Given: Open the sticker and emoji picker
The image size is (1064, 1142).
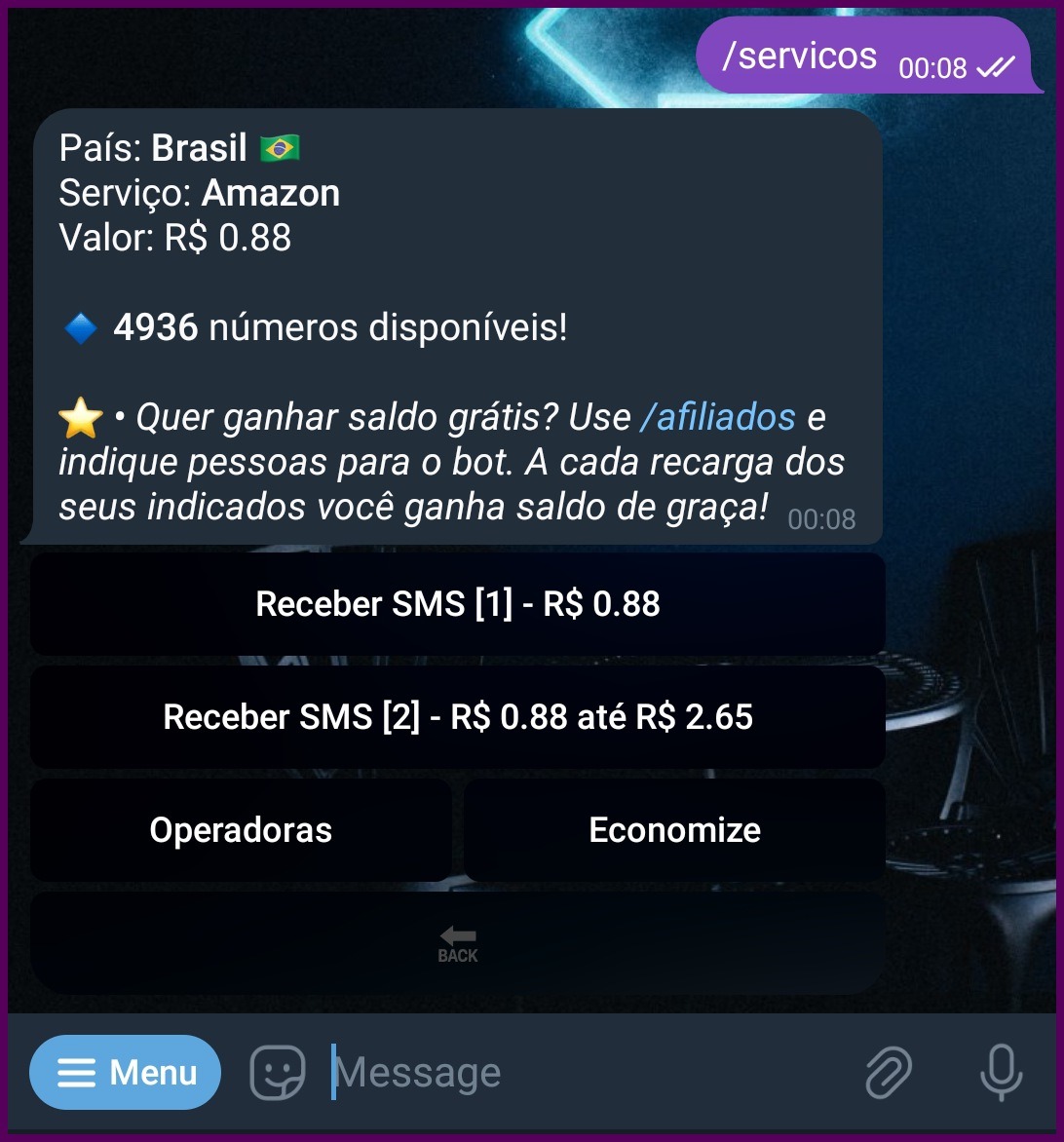Looking at the screenshot, I should (x=278, y=1073).
